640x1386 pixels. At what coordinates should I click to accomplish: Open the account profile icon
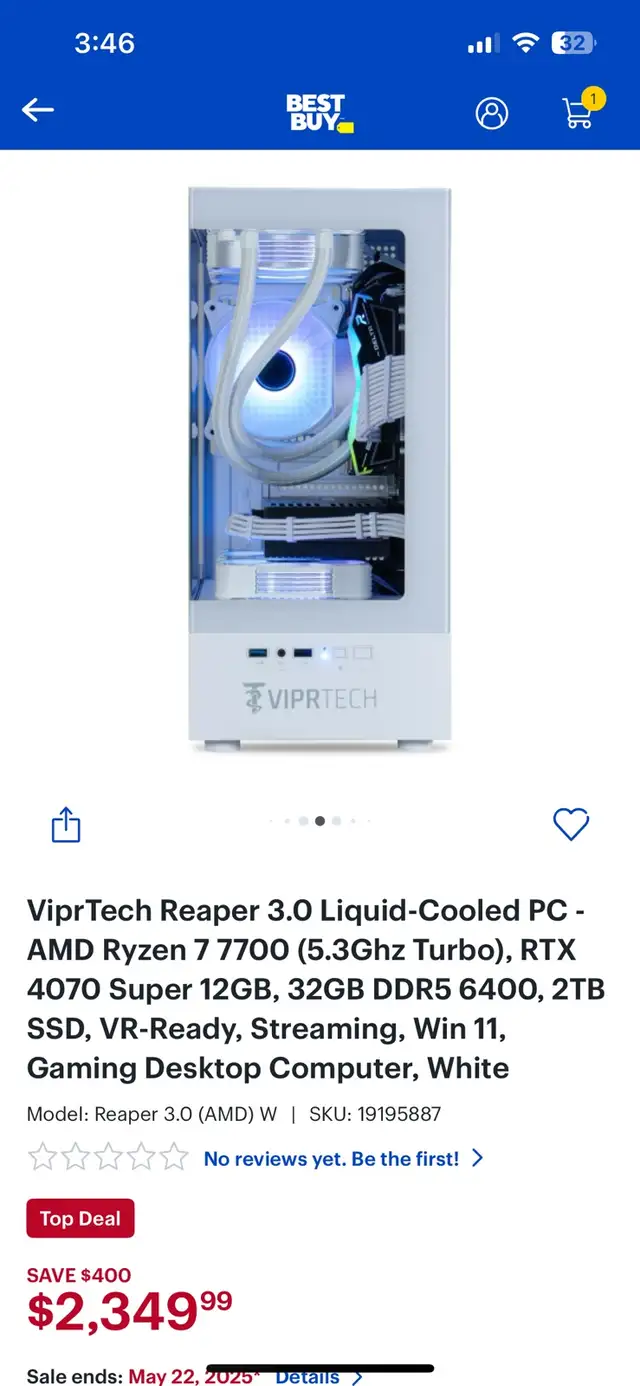(x=491, y=113)
